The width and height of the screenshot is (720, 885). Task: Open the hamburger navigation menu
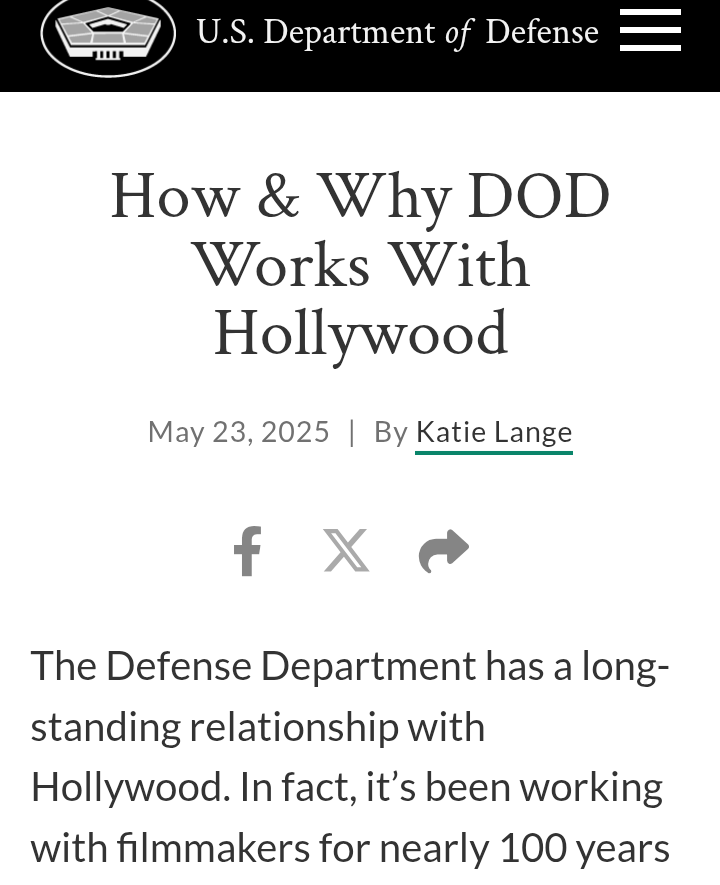point(650,30)
